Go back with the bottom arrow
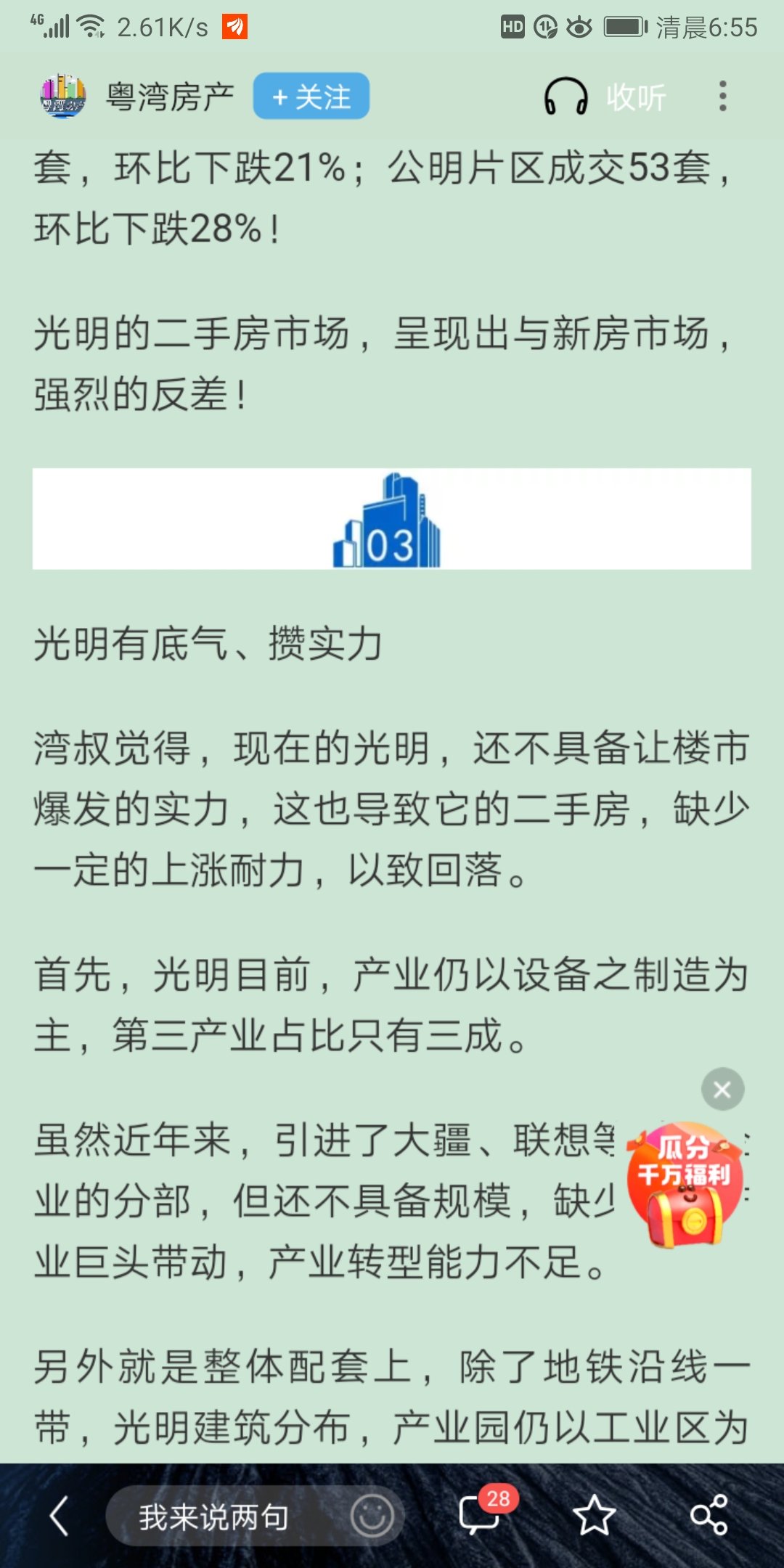784x1568 pixels. coord(60,1516)
